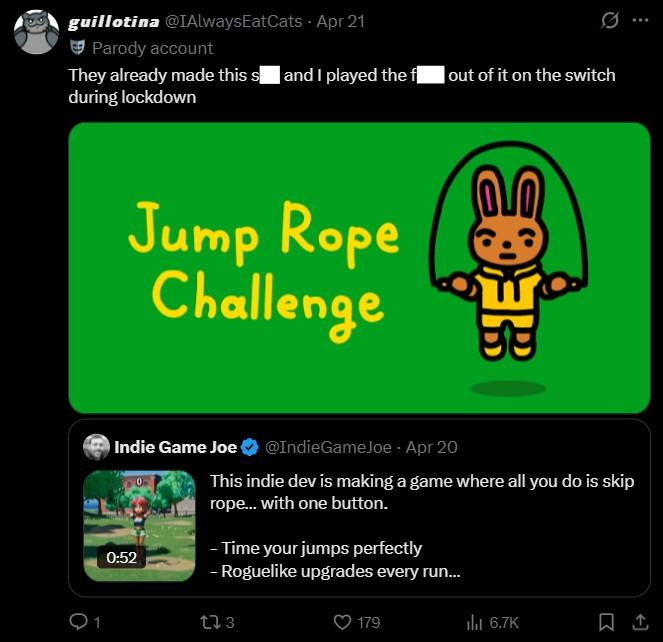Share guillotina's post
The width and height of the screenshot is (663, 642).
(640, 621)
